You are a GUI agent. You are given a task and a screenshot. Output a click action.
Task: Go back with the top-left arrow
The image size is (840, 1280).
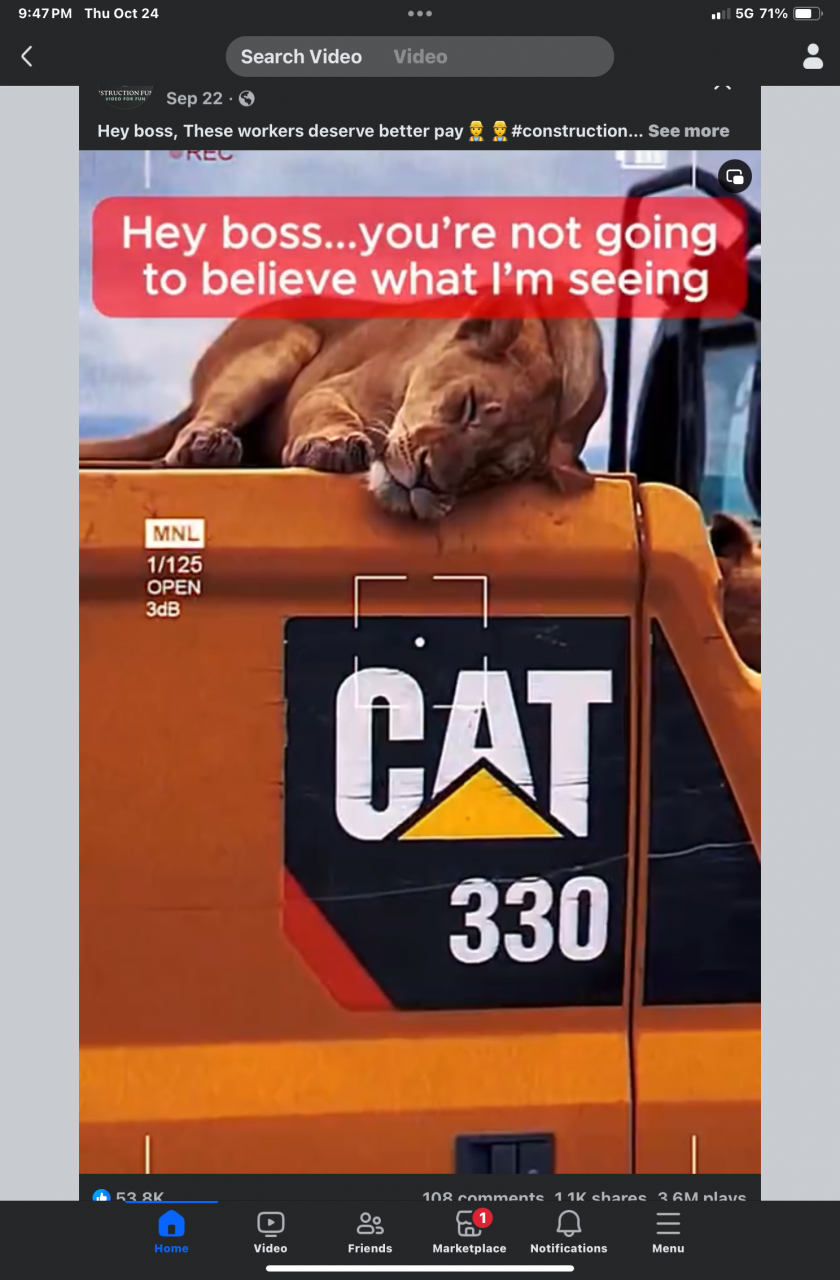(27, 57)
